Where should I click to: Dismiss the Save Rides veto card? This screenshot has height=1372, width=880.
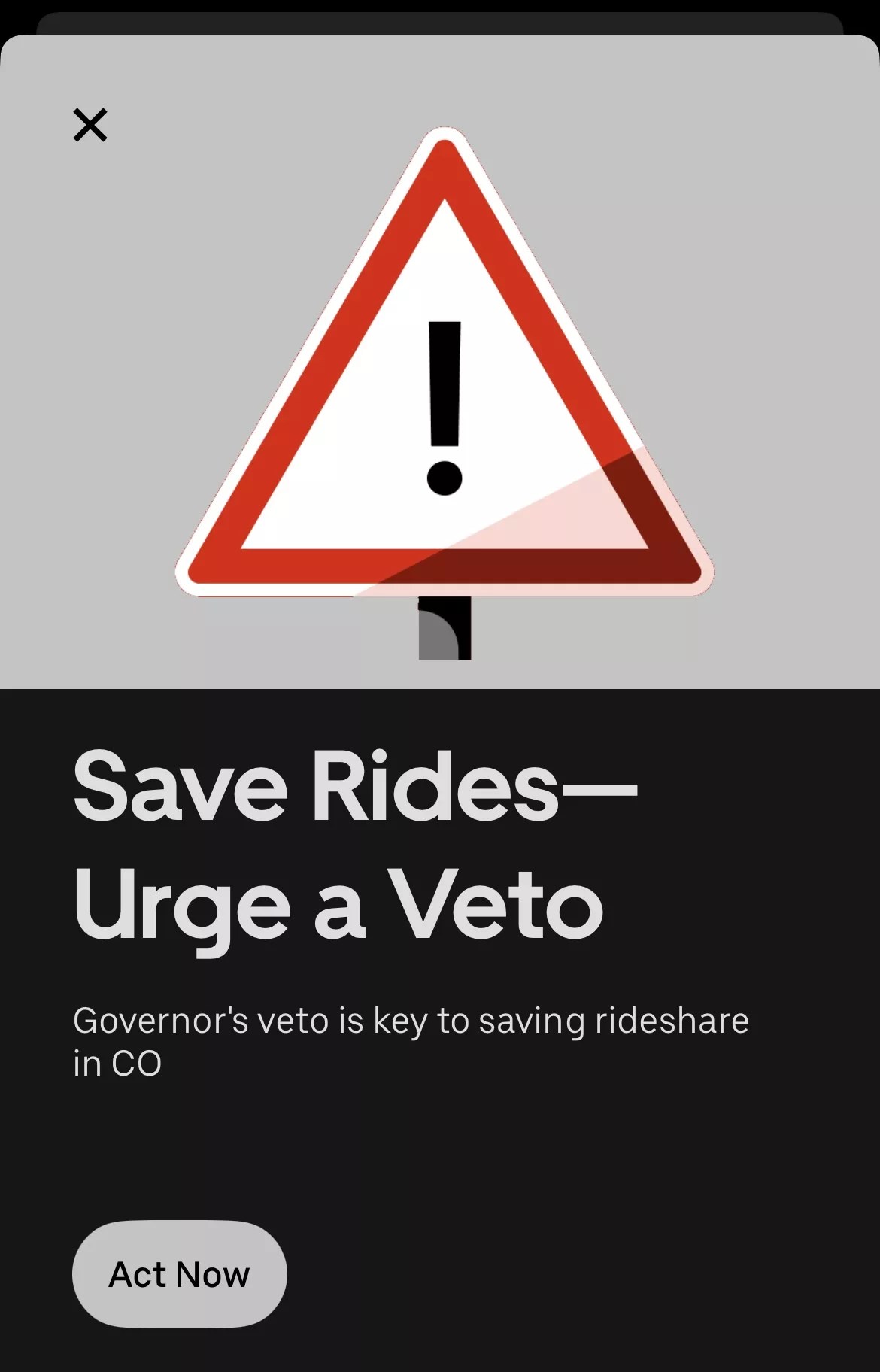pyautogui.click(x=90, y=125)
